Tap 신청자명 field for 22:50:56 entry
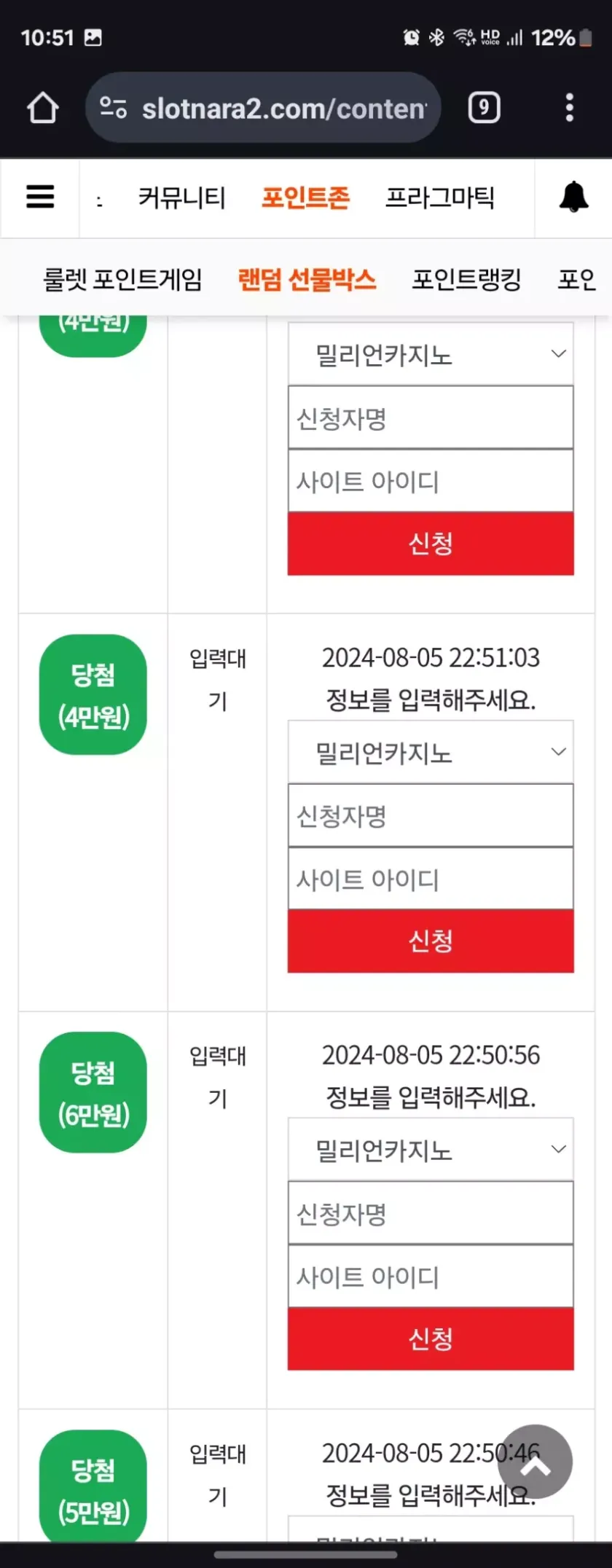Viewport: 612px width, 1568px height. [431, 1213]
